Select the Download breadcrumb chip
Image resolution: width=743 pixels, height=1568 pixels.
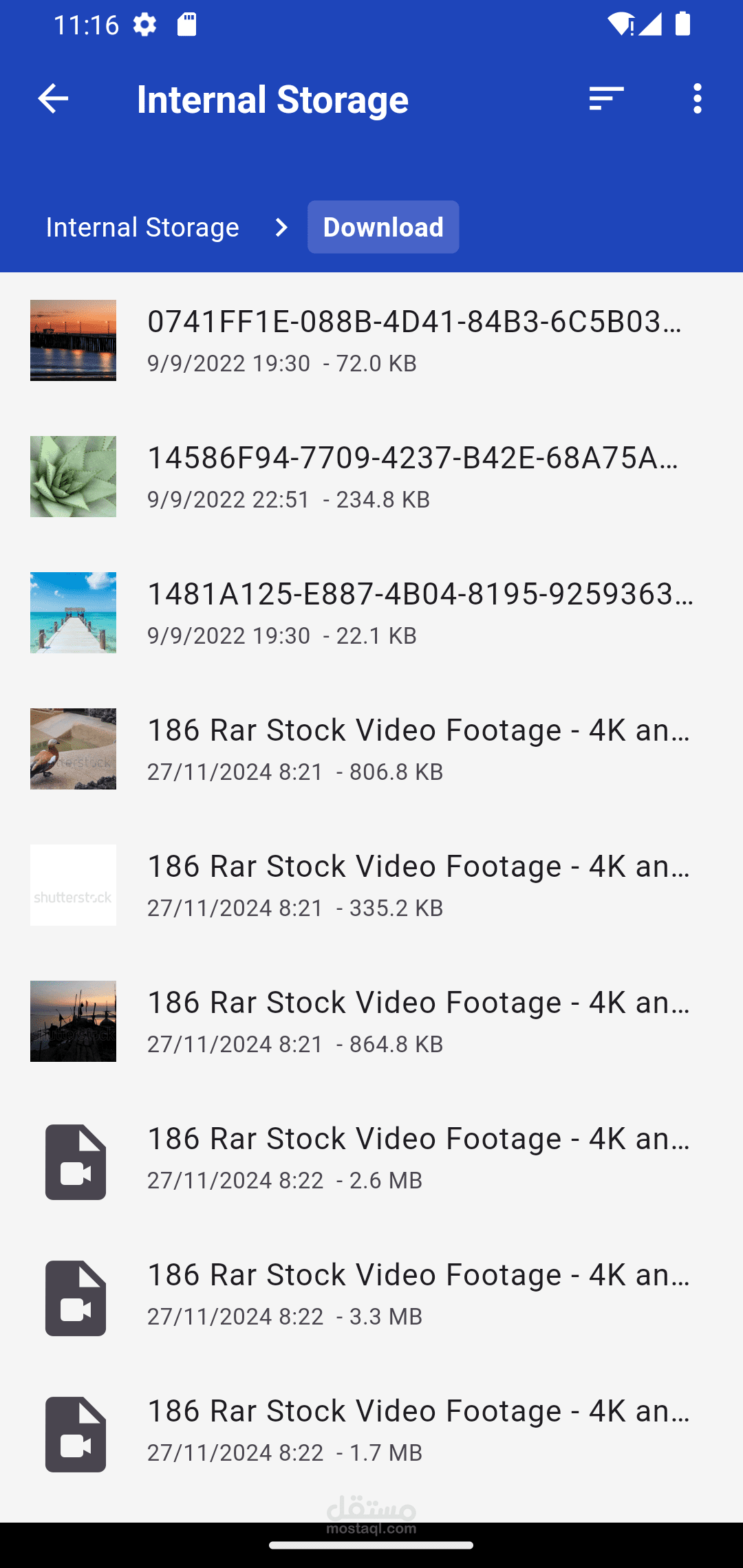(383, 227)
